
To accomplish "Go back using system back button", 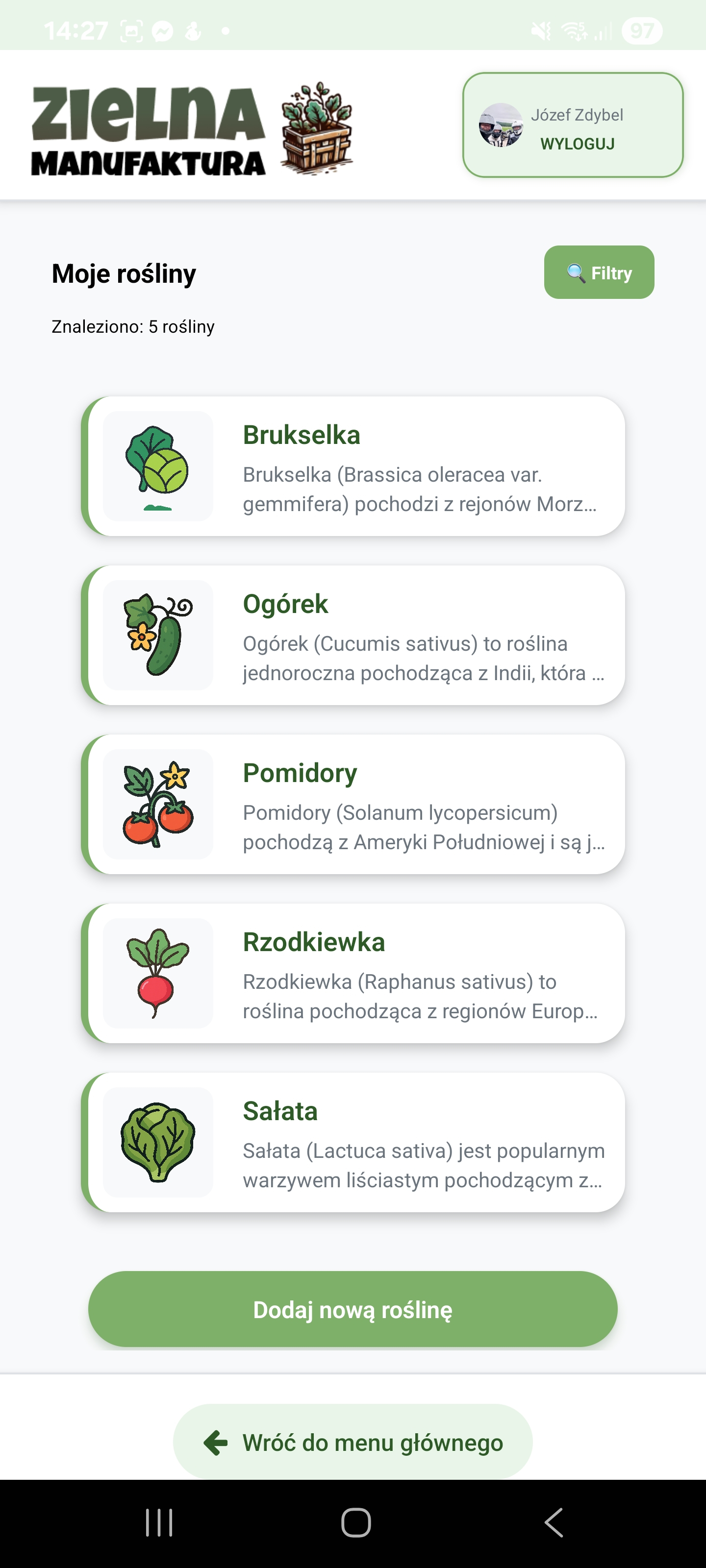I will [554, 1522].
